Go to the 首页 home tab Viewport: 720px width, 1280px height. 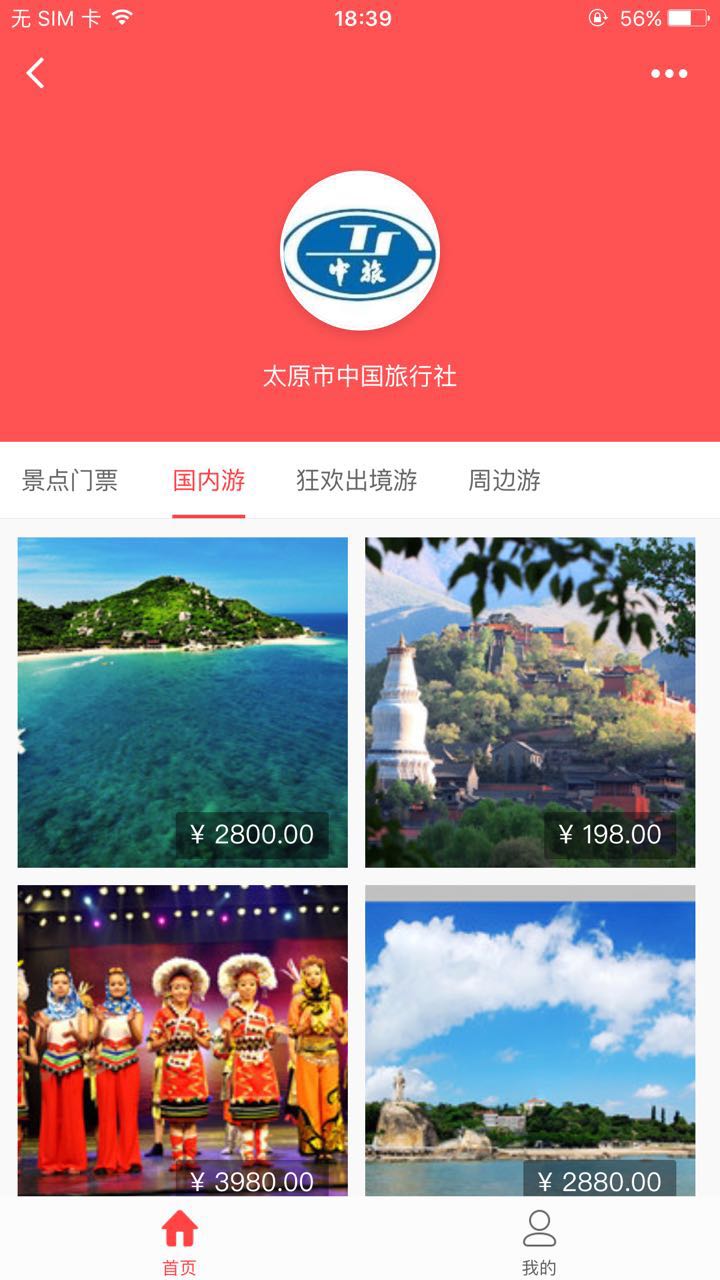tap(180, 1240)
